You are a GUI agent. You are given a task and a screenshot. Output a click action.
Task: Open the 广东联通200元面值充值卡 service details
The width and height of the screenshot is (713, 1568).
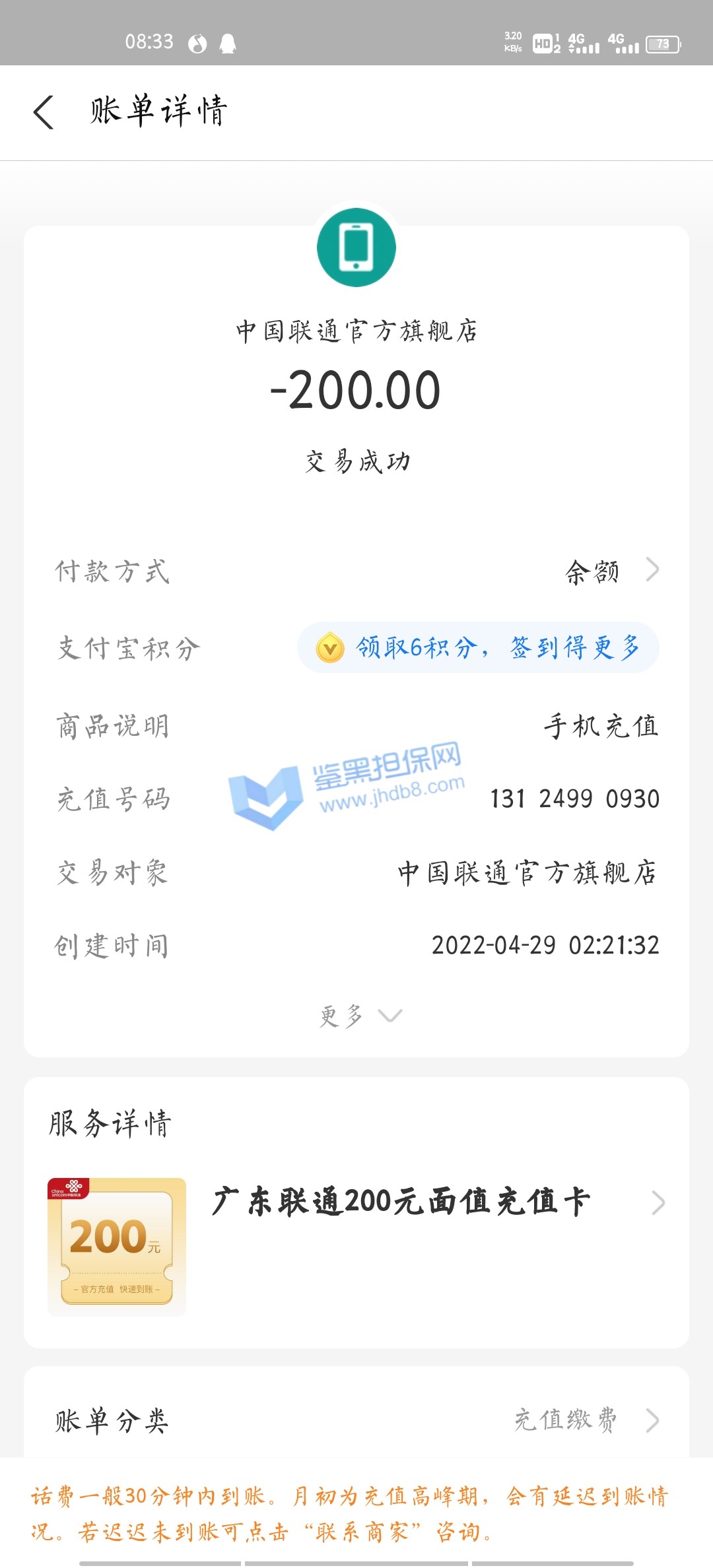400,1202
